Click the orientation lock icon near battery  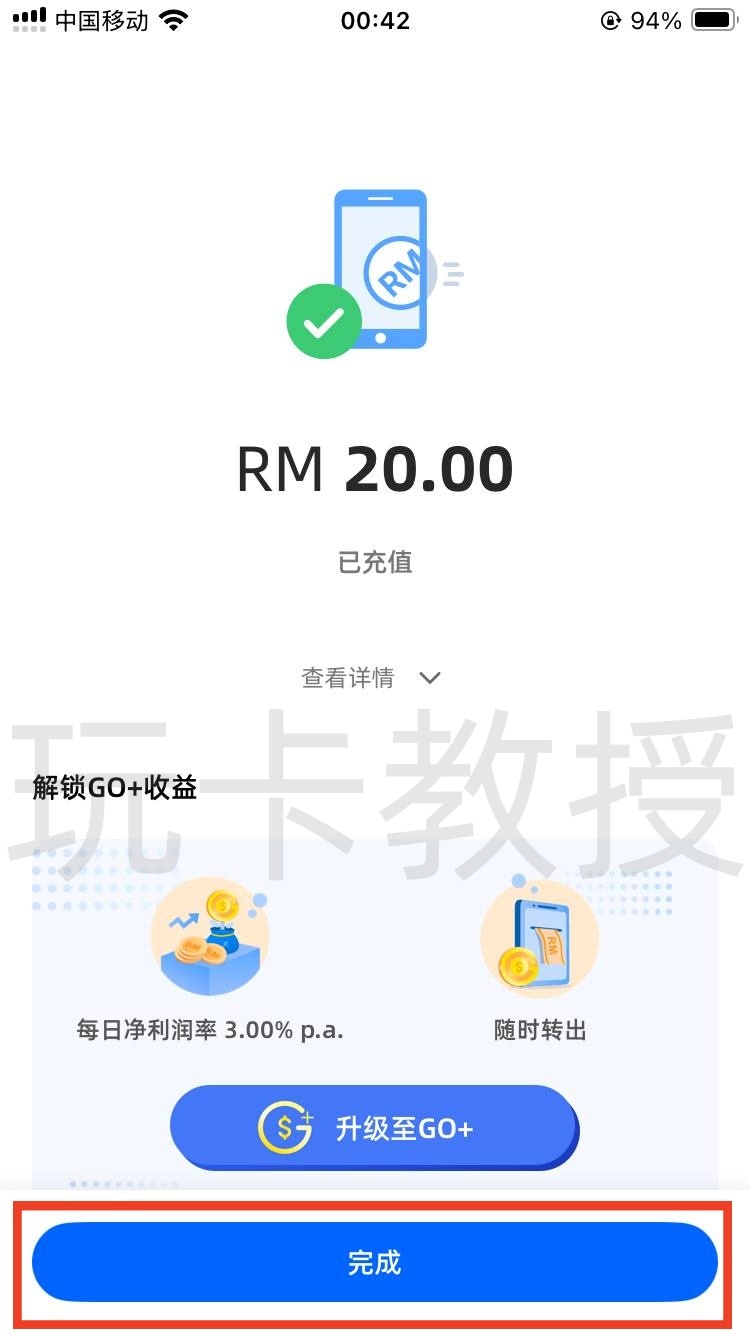tap(611, 19)
